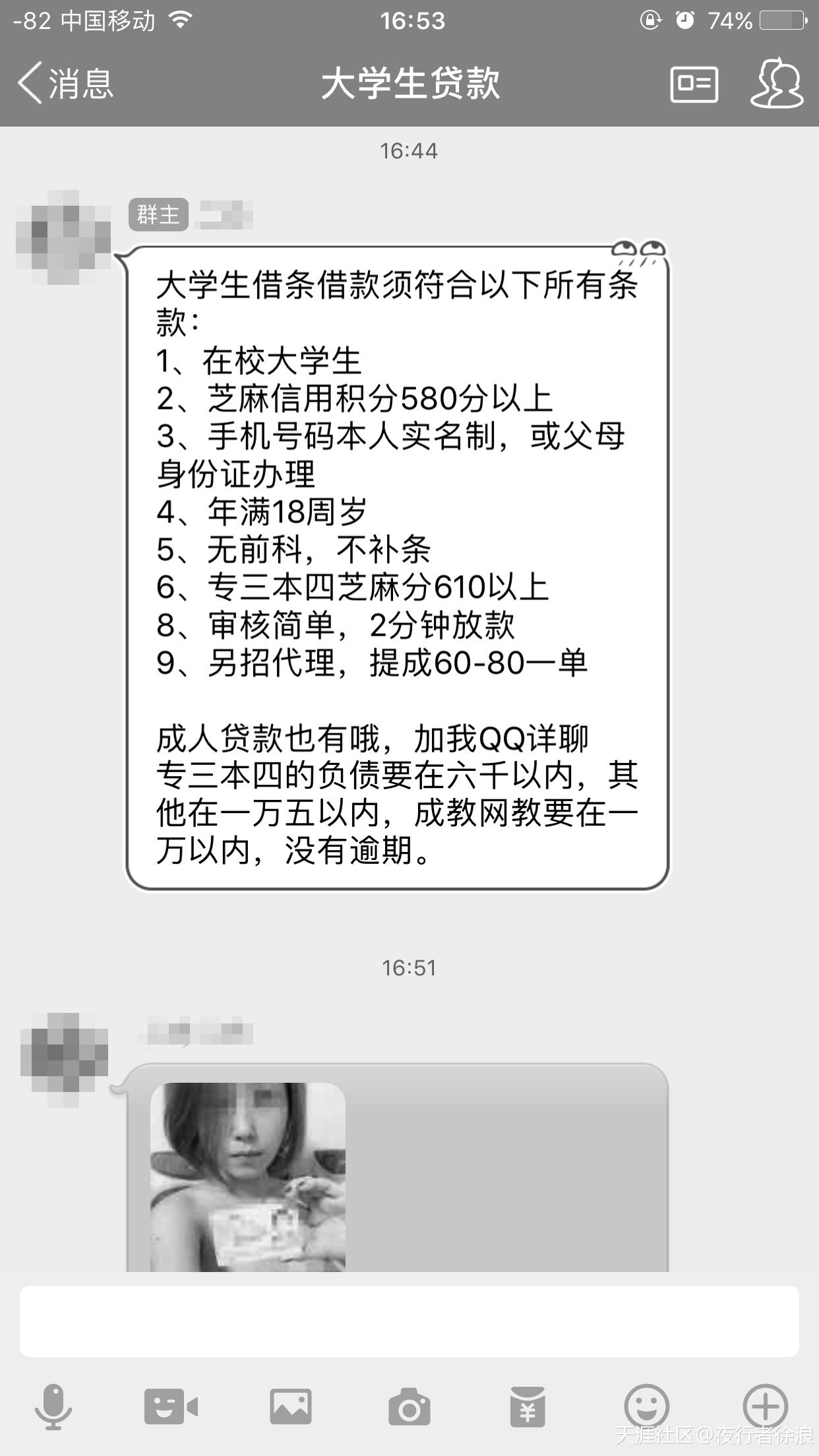This screenshot has height=1456, width=819.
Task: Open the red packet option
Action: pyautogui.click(x=528, y=1407)
